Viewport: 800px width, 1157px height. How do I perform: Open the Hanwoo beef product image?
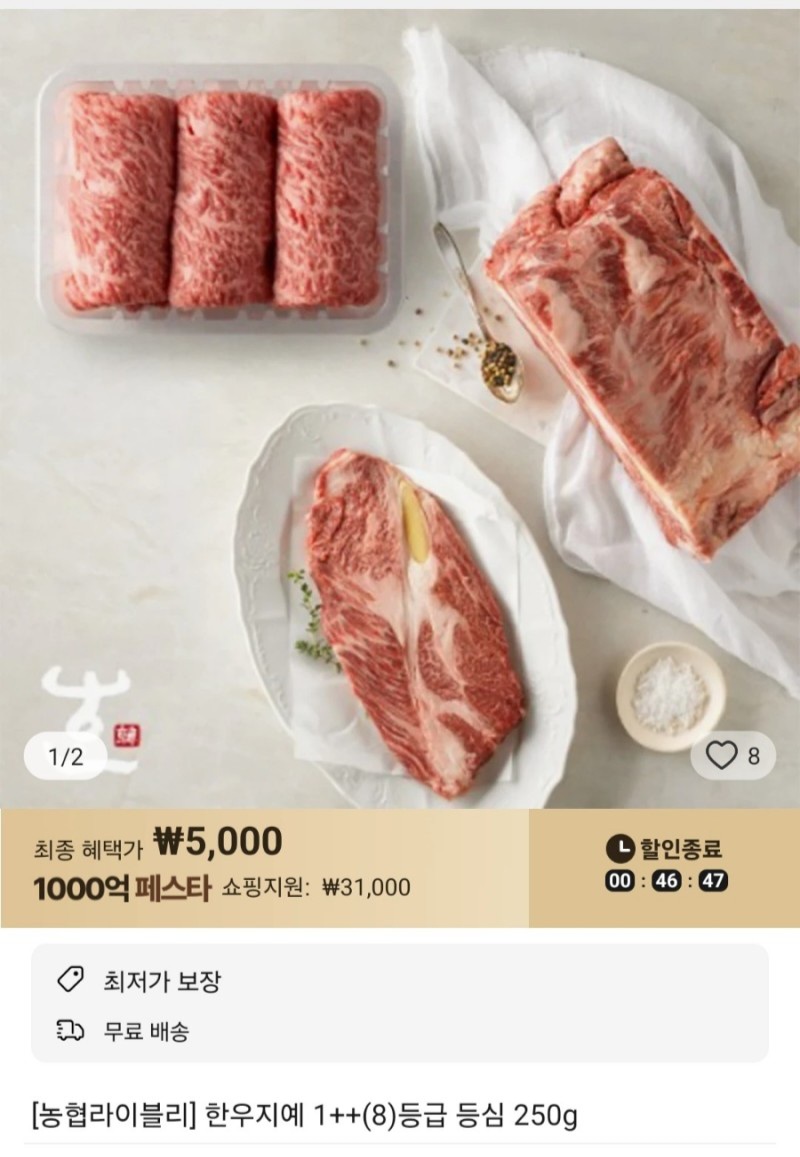click(400, 400)
